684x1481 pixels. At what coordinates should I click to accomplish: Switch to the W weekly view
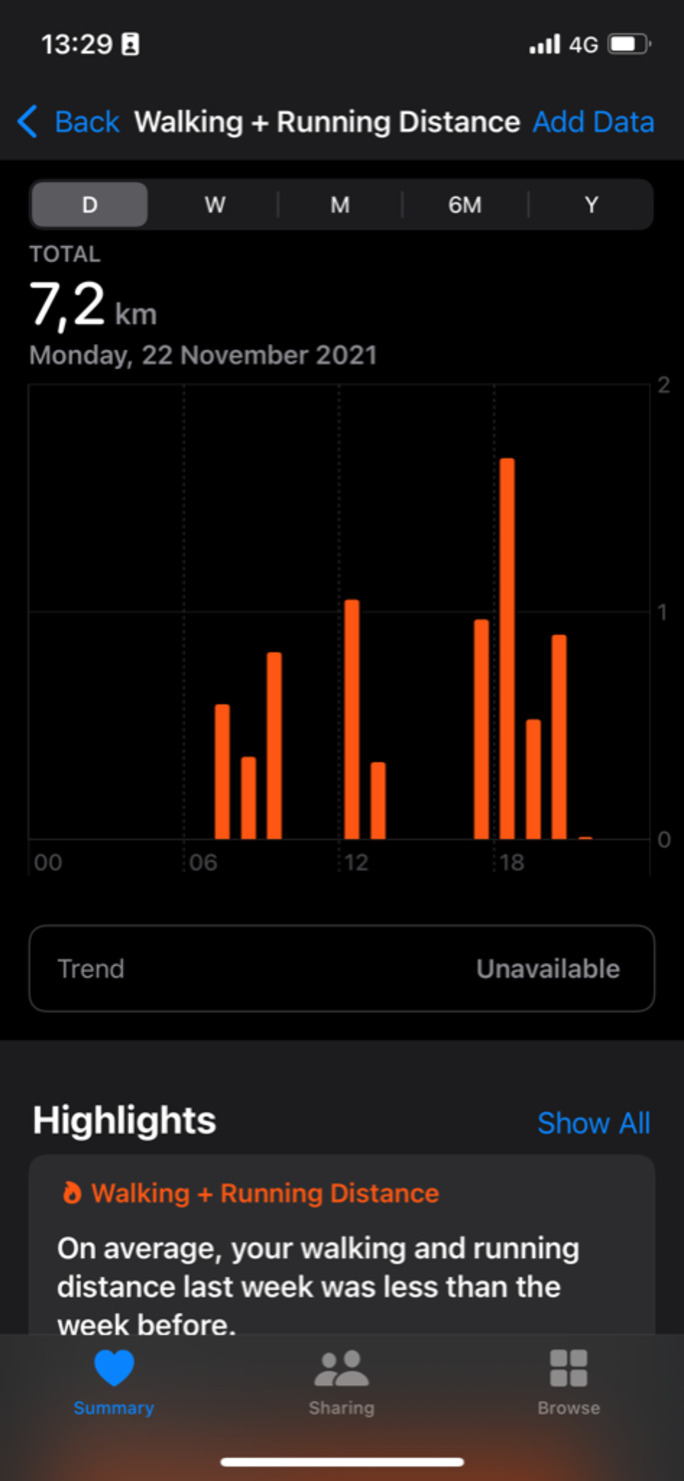point(215,205)
